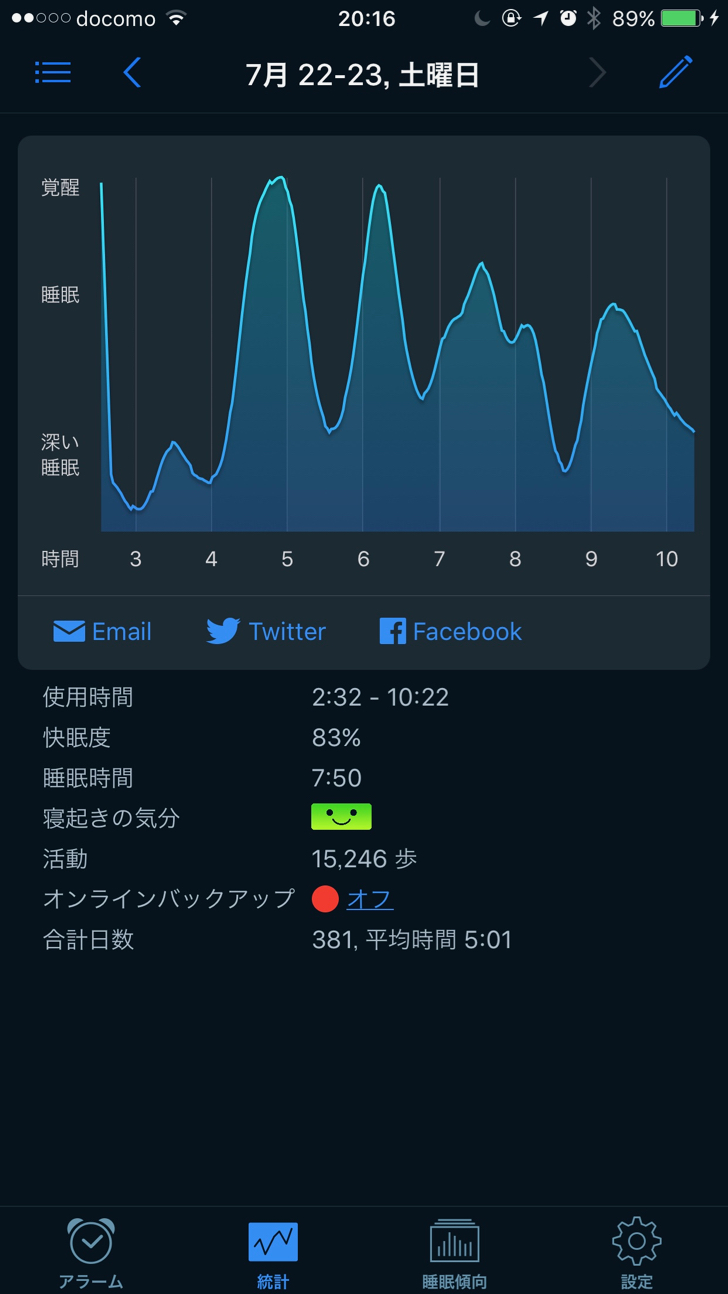This screenshot has width=728, height=1294.
Task: Go to the 設定 tab
Action: coord(637,1253)
